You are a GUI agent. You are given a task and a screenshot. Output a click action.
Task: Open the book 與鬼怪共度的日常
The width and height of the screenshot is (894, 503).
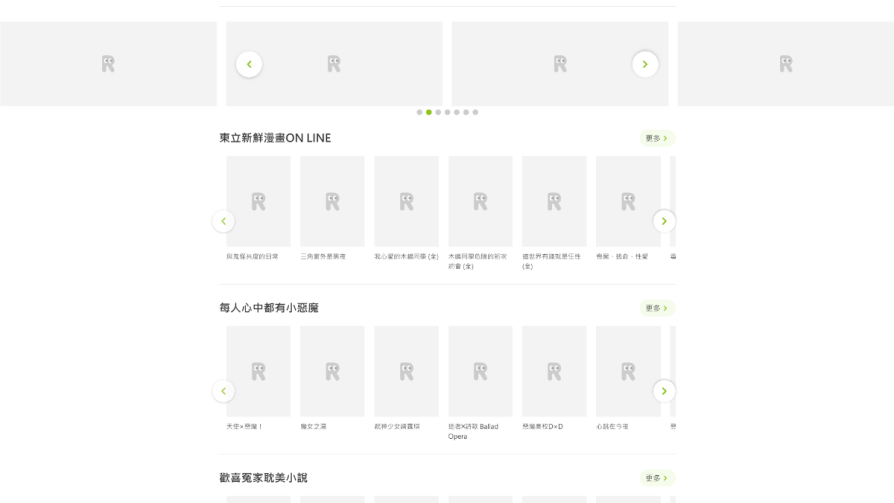click(x=258, y=209)
